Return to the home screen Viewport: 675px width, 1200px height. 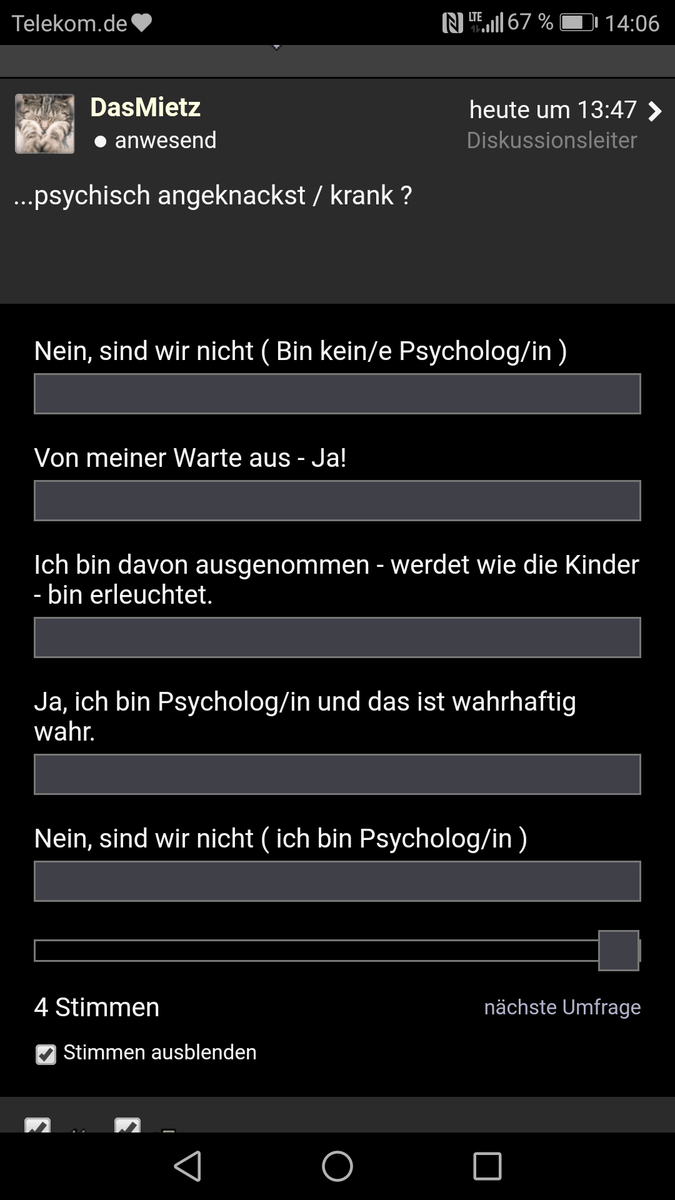(337, 1166)
